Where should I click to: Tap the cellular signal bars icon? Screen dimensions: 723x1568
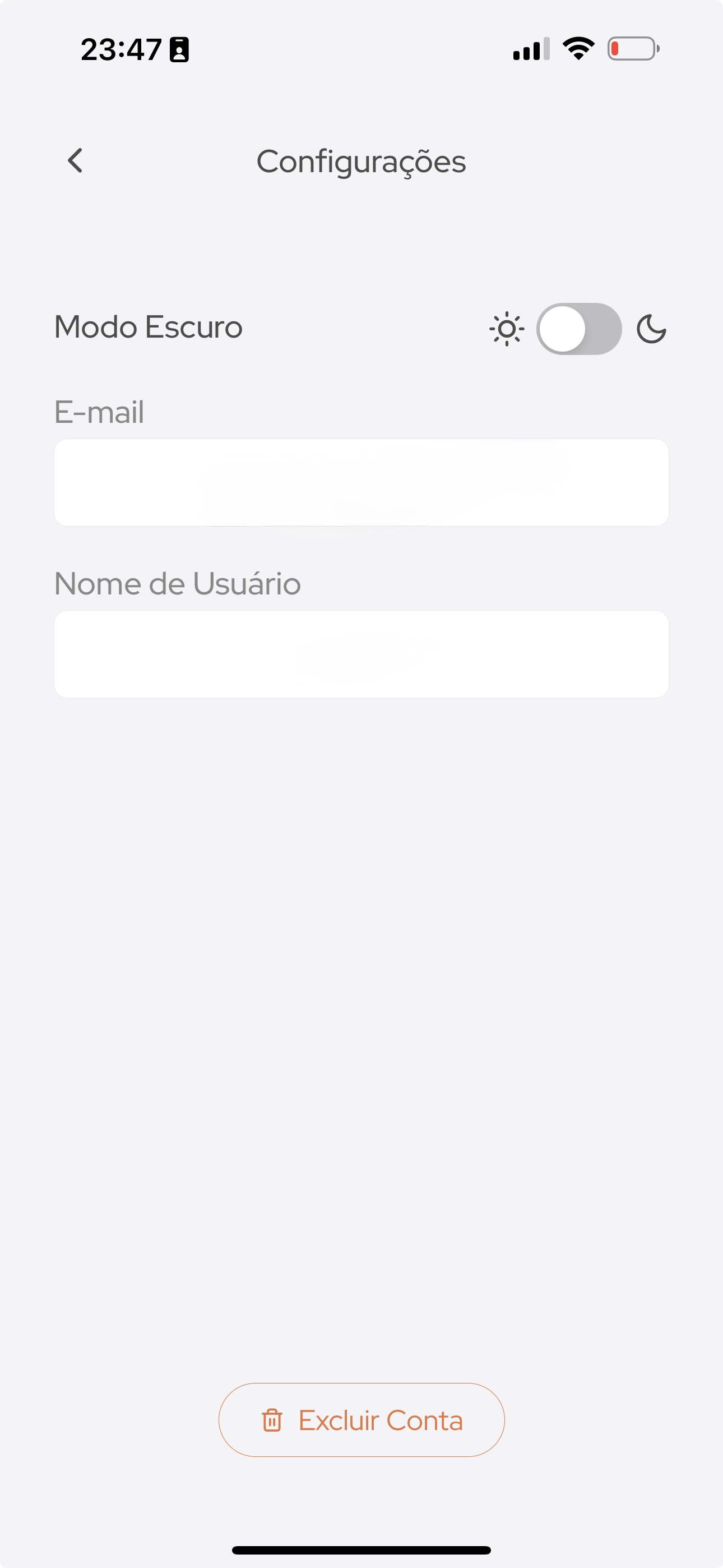pos(529,50)
